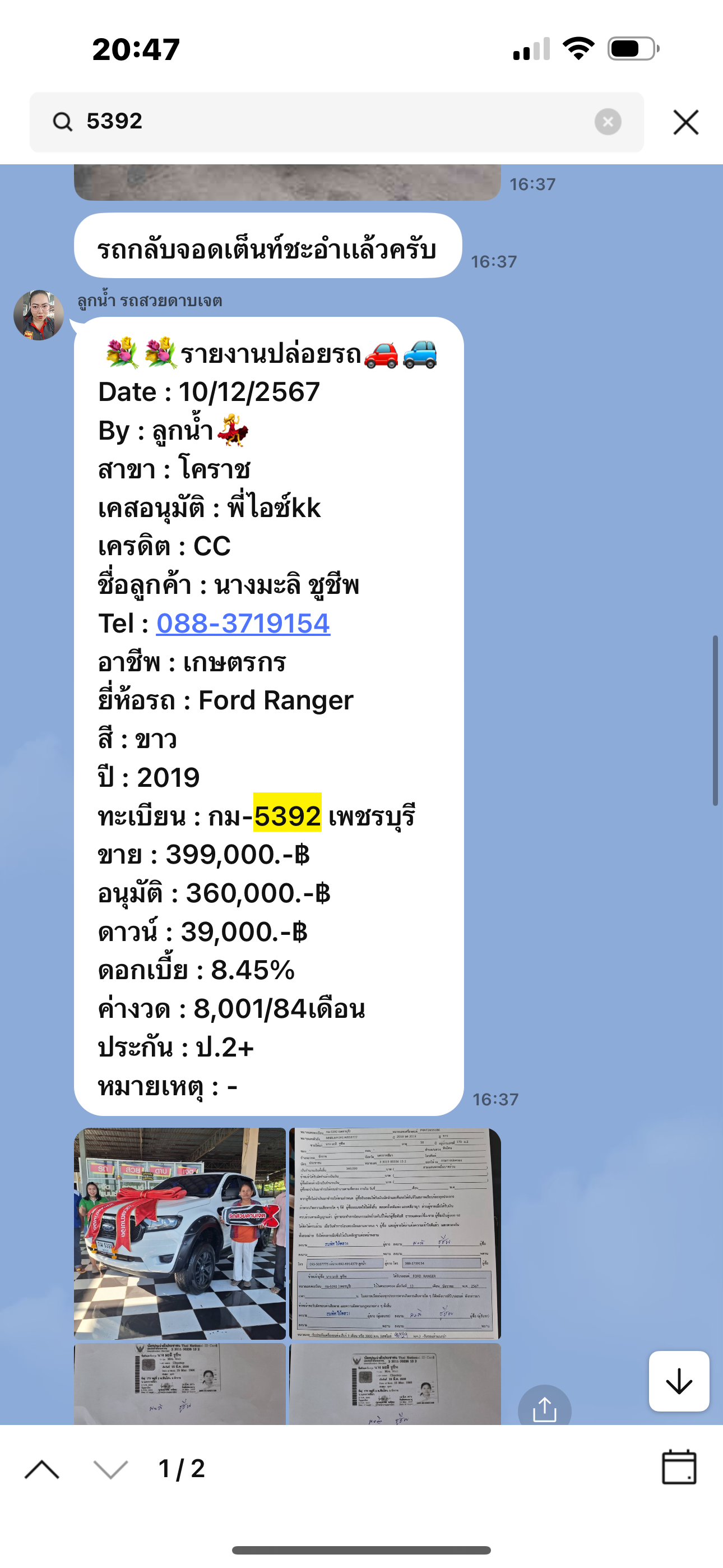Screen dimensions: 723x1568
Task: Open the photo of the white Ford Ranger
Action: [180, 1233]
